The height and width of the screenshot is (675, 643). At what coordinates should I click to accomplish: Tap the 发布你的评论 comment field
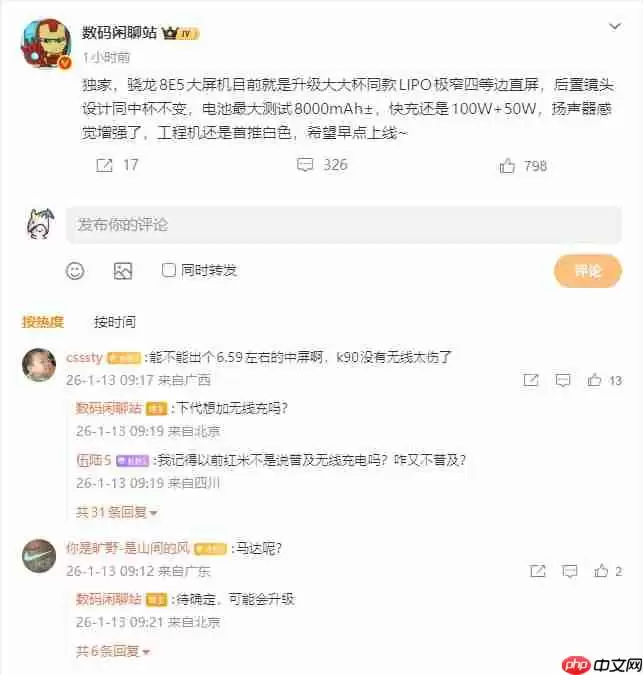click(x=340, y=225)
